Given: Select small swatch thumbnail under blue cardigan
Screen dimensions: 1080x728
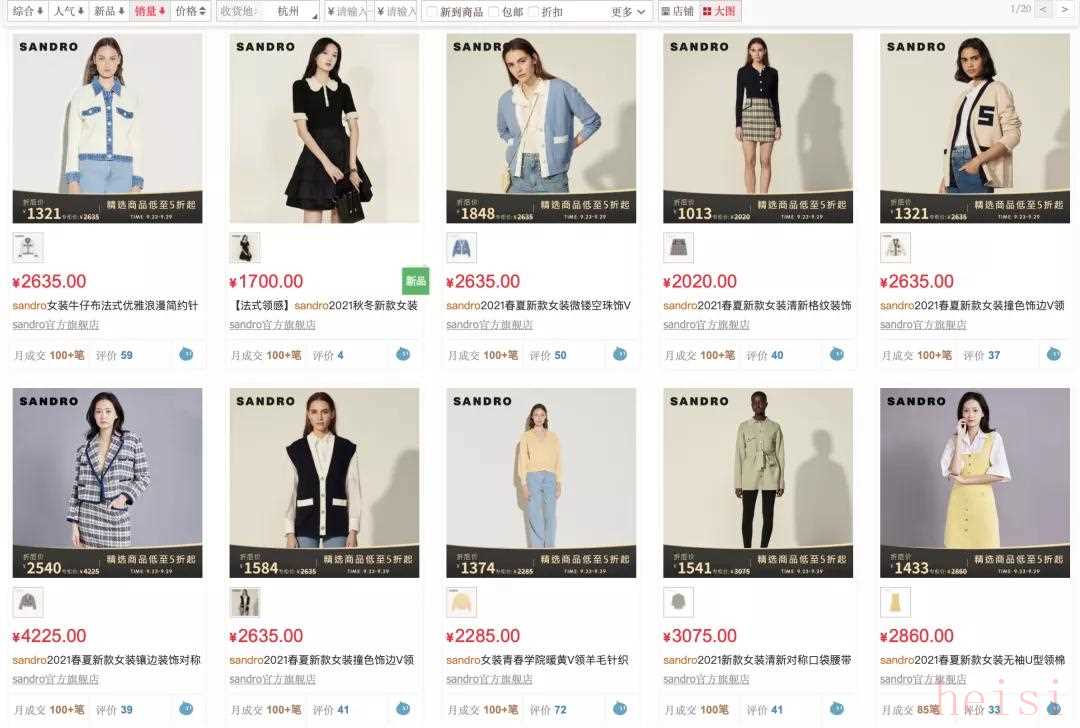Looking at the screenshot, I should (461, 247).
